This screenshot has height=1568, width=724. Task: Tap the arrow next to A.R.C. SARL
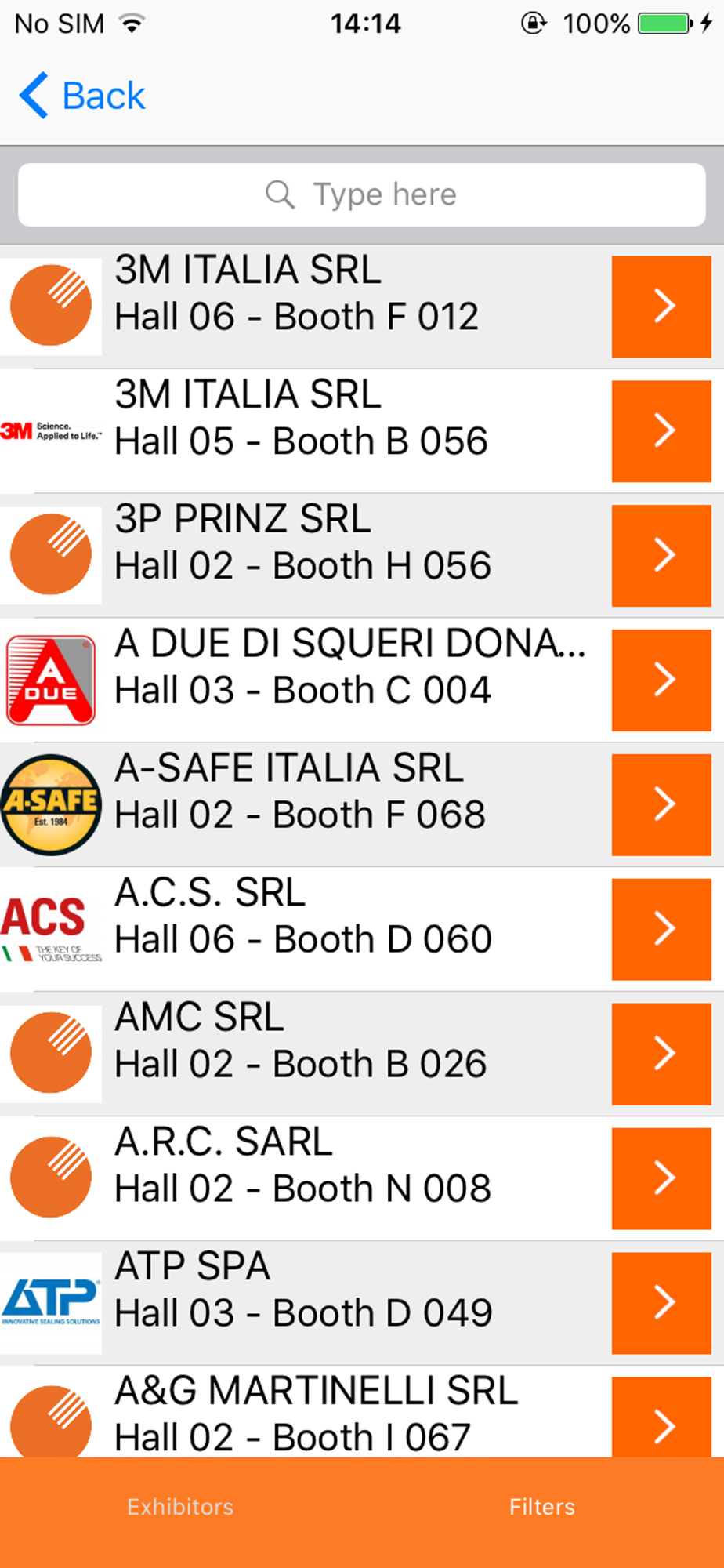(x=661, y=1178)
